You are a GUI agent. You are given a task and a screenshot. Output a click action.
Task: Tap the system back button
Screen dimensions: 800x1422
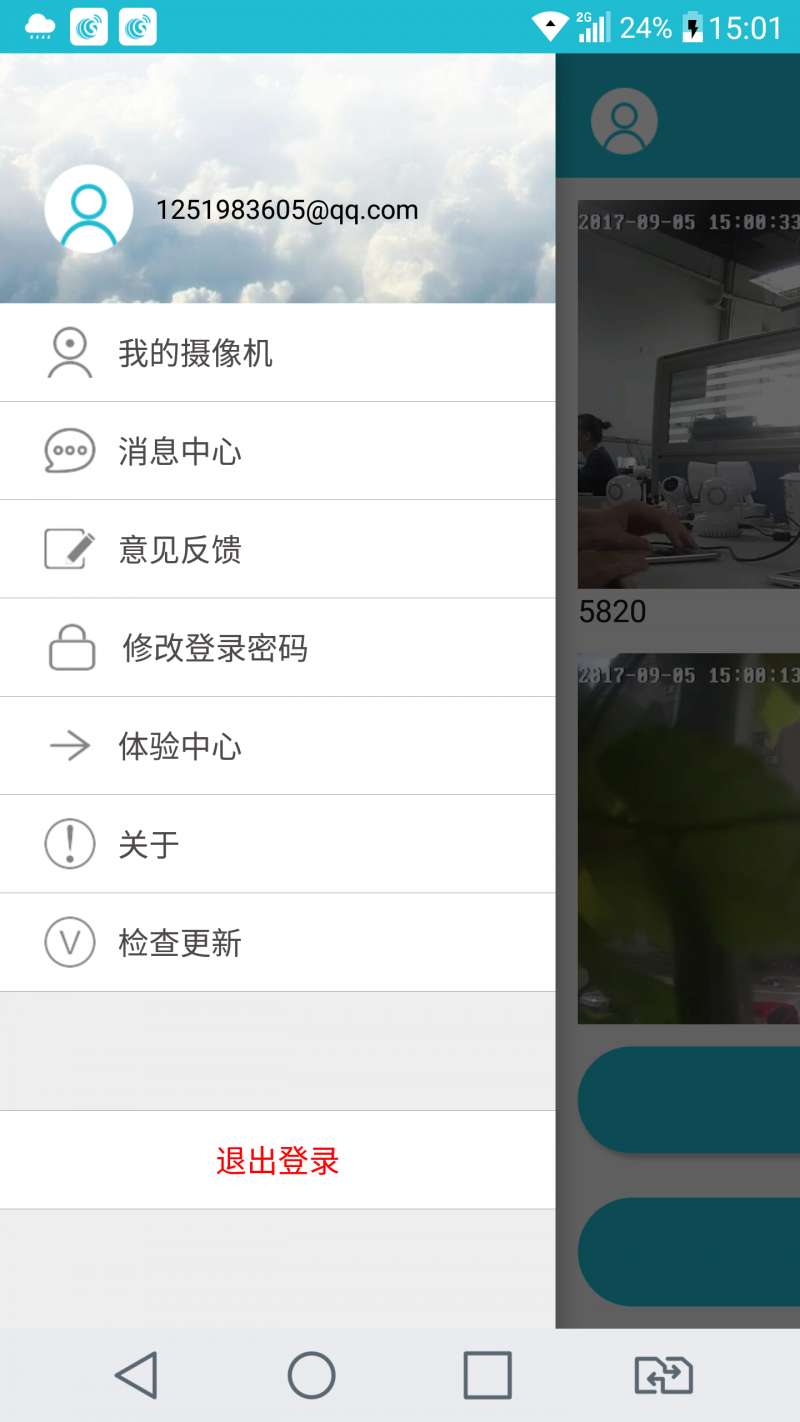point(137,1375)
